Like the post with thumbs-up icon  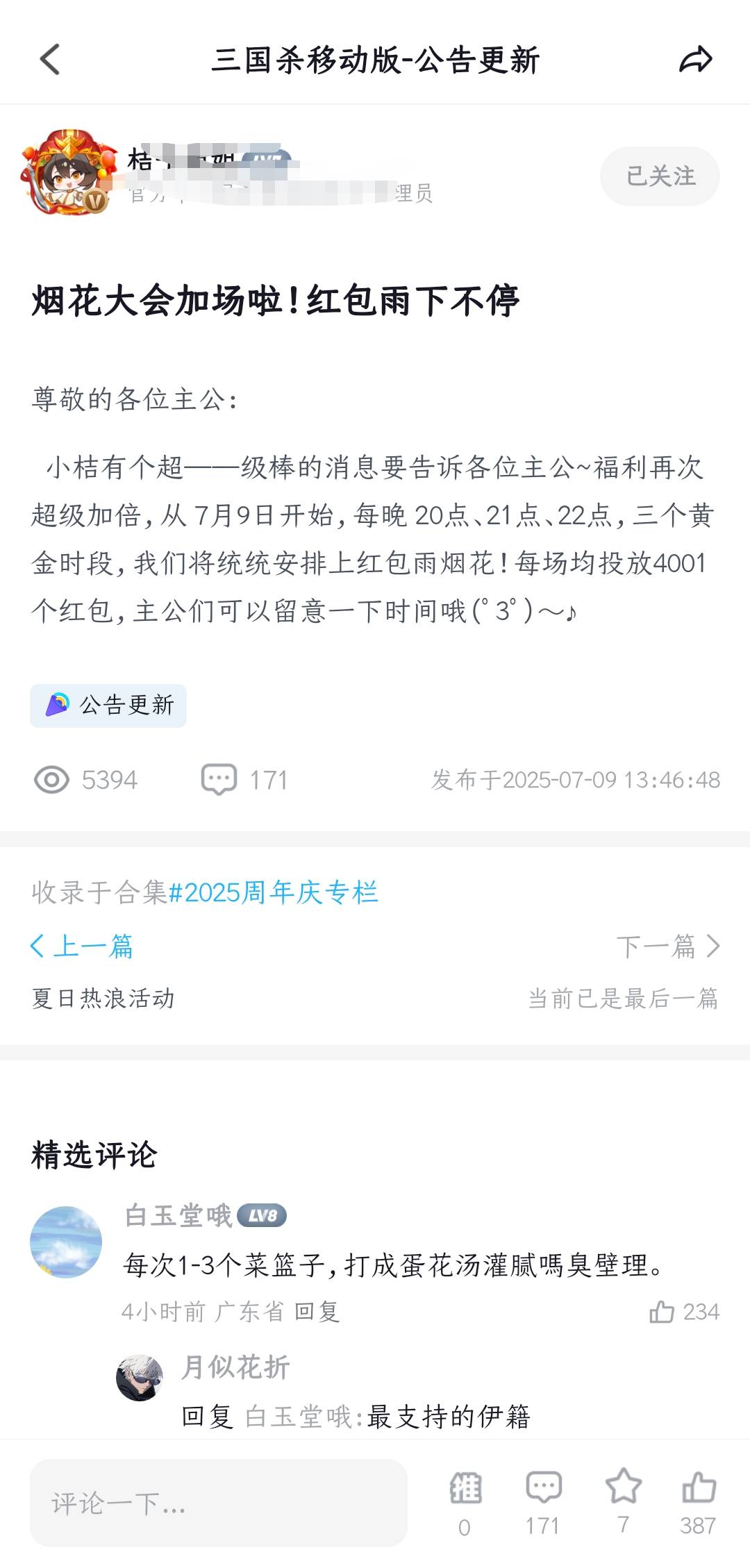click(x=698, y=1487)
